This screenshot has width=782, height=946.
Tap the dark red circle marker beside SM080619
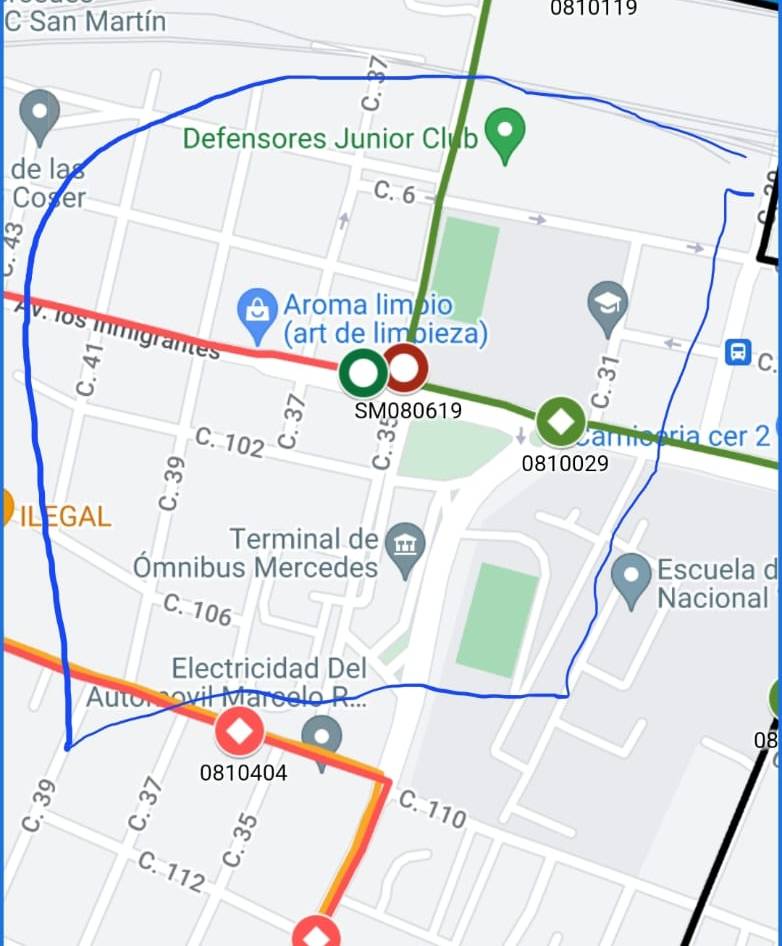coord(405,368)
